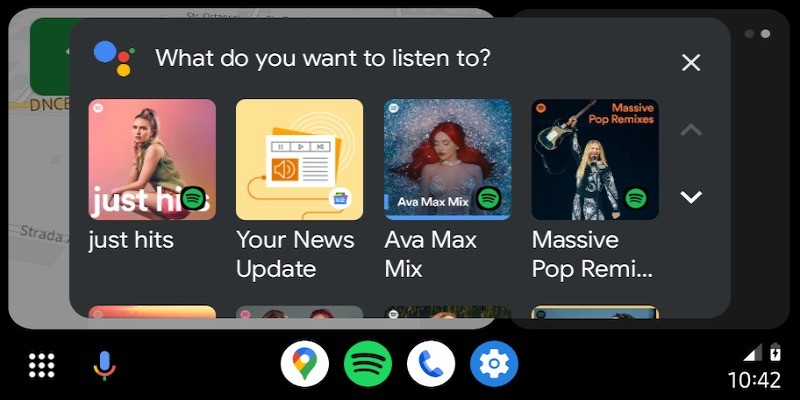Play the Ava Max Mix
The image size is (800, 400).
coord(447,160)
